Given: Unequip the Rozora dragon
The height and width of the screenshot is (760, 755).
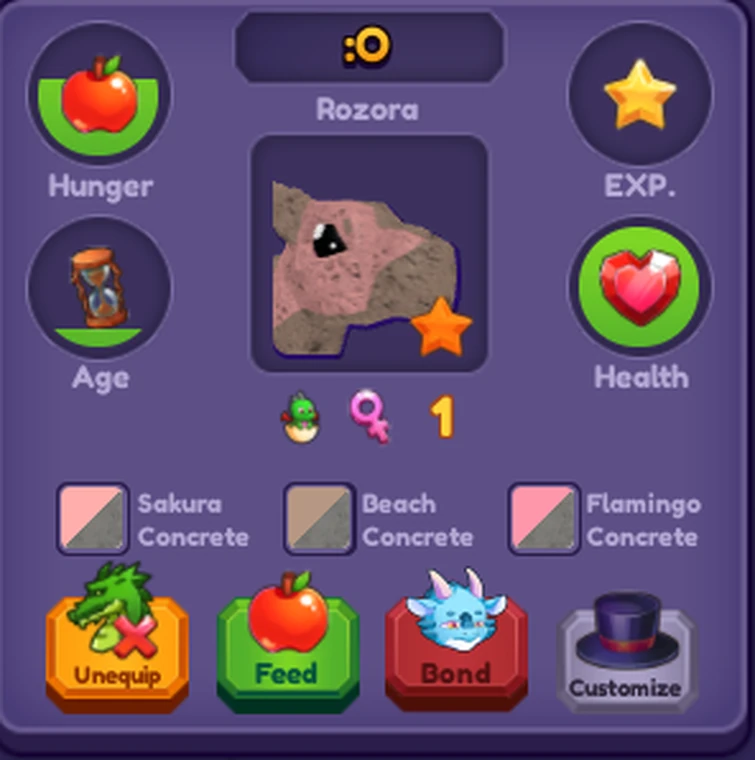Looking at the screenshot, I should [117, 650].
